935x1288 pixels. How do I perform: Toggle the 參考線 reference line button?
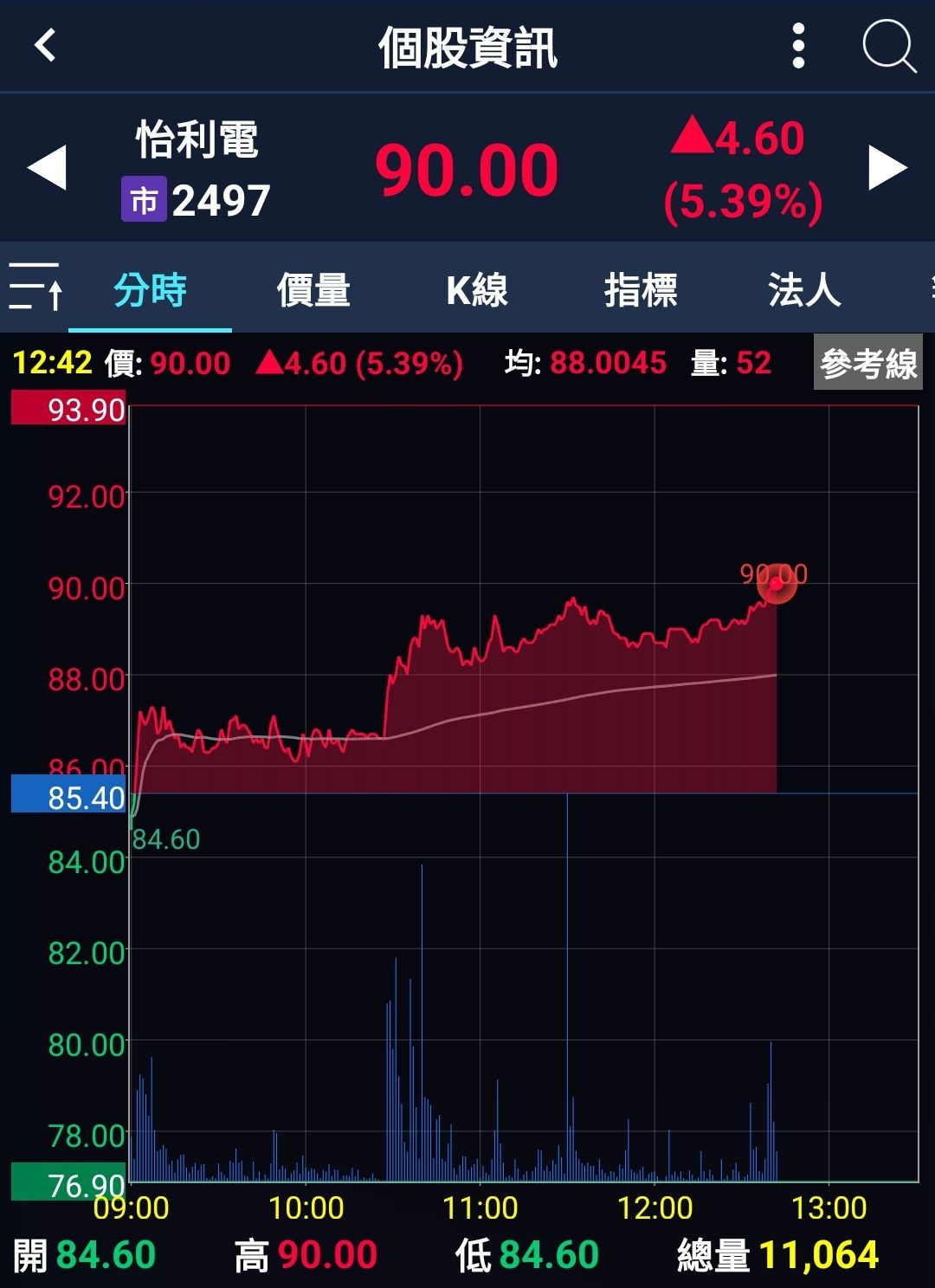[x=867, y=363]
